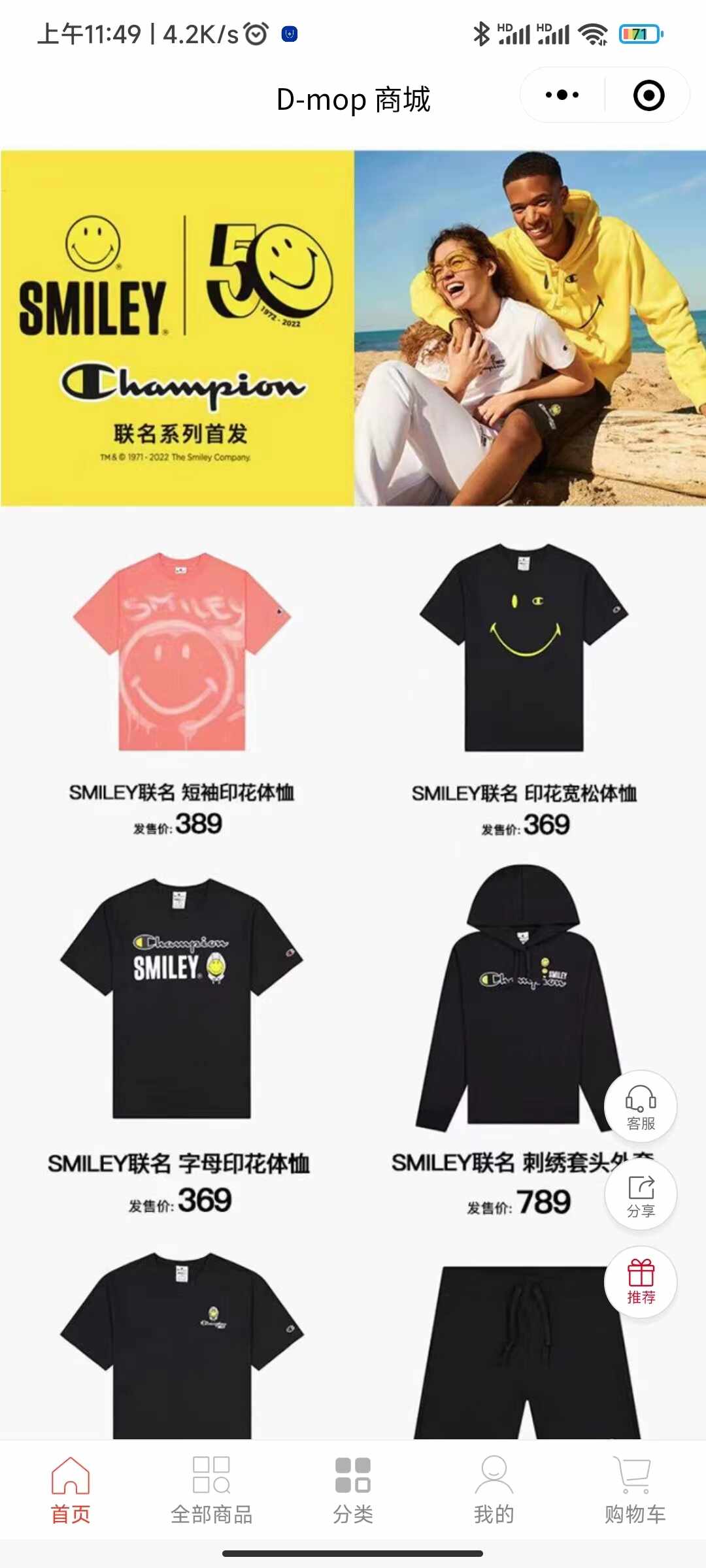706x1568 pixels.
Task: Open the Smiley x Champion banner
Action: click(353, 328)
